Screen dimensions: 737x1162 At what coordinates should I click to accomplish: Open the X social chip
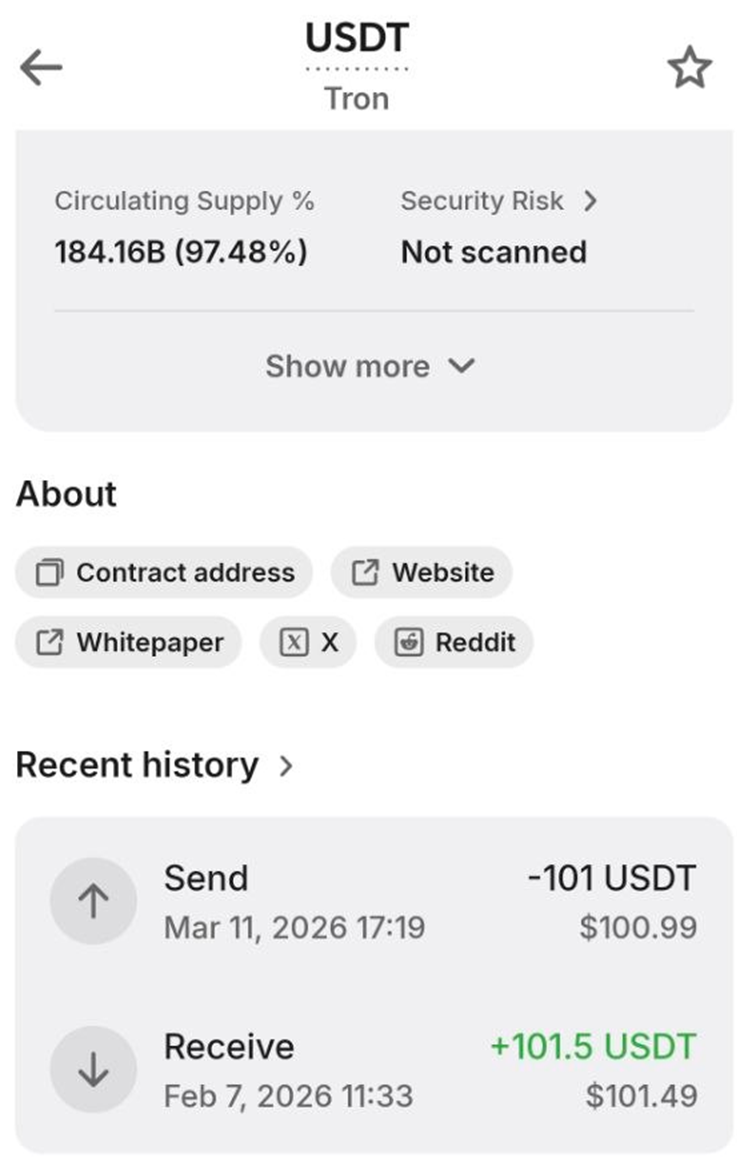(x=308, y=642)
